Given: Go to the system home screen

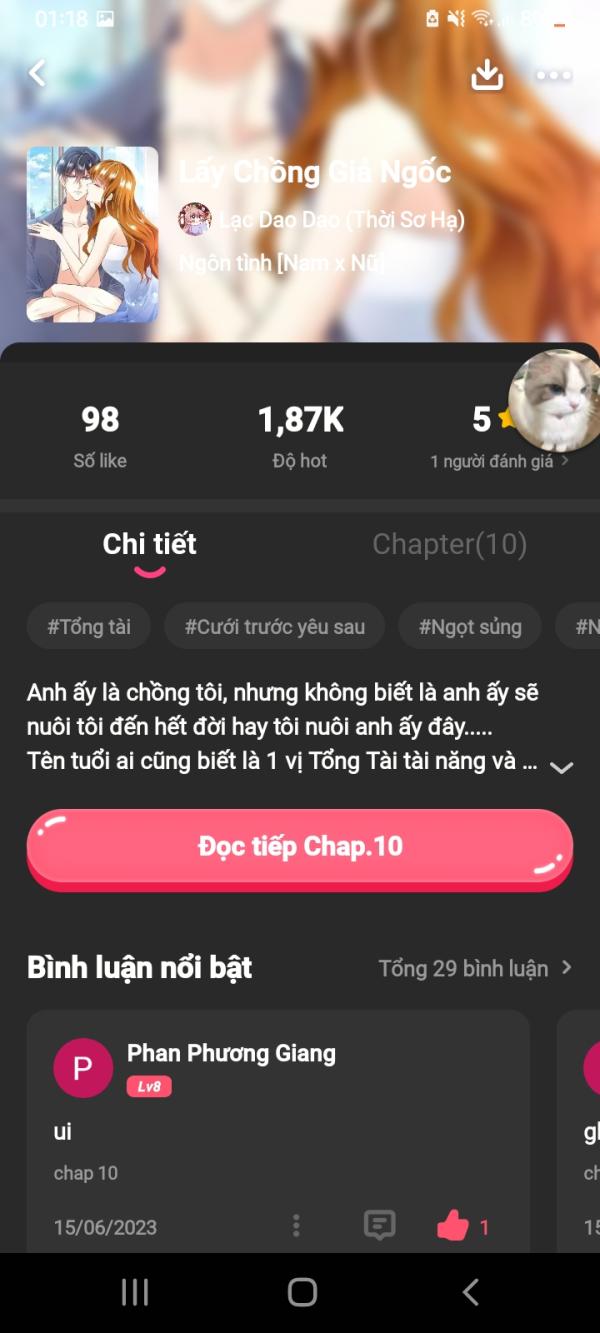Looking at the screenshot, I should 301,1292.
